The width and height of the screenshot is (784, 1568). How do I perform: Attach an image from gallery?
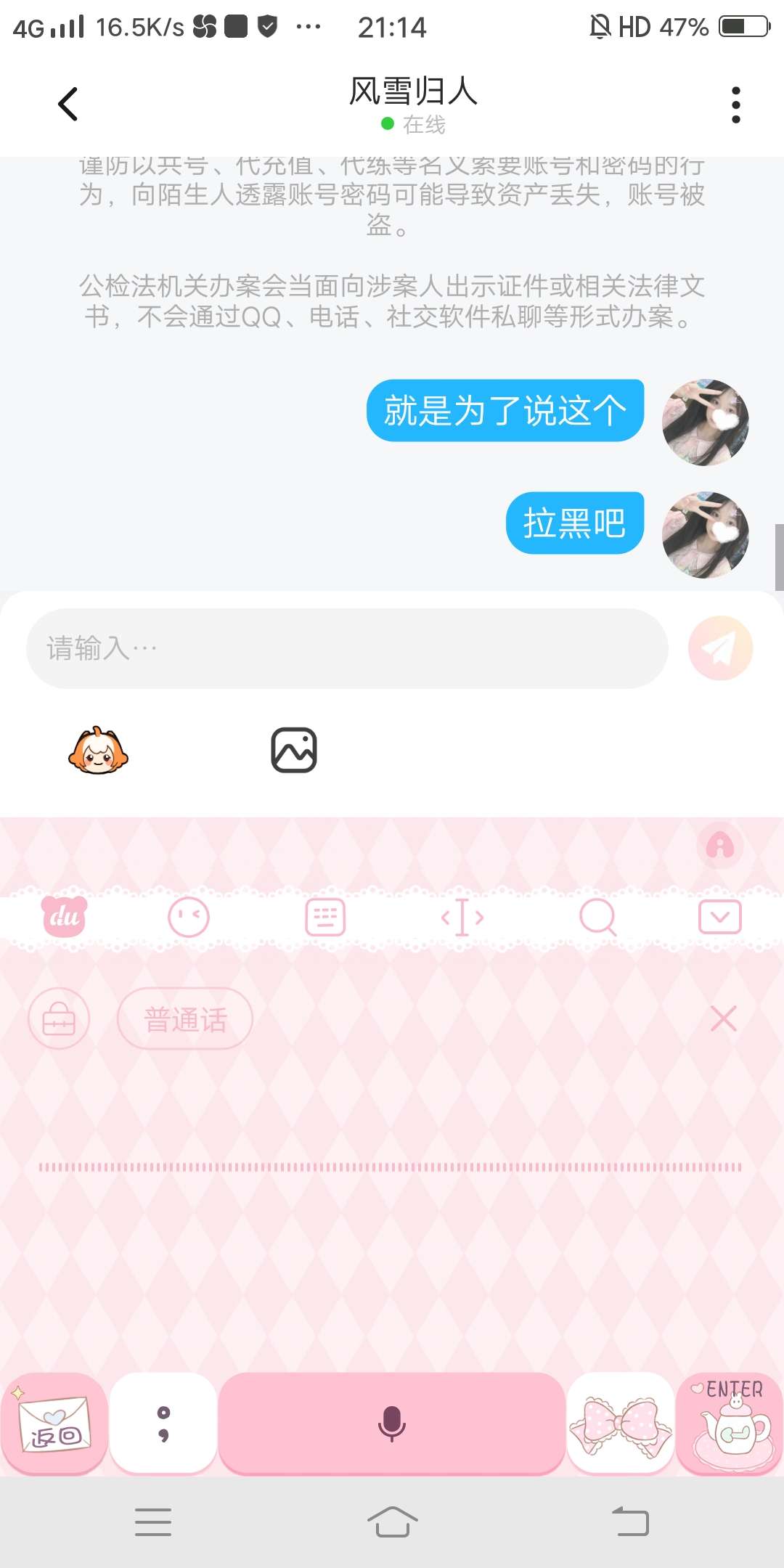pyautogui.click(x=294, y=751)
